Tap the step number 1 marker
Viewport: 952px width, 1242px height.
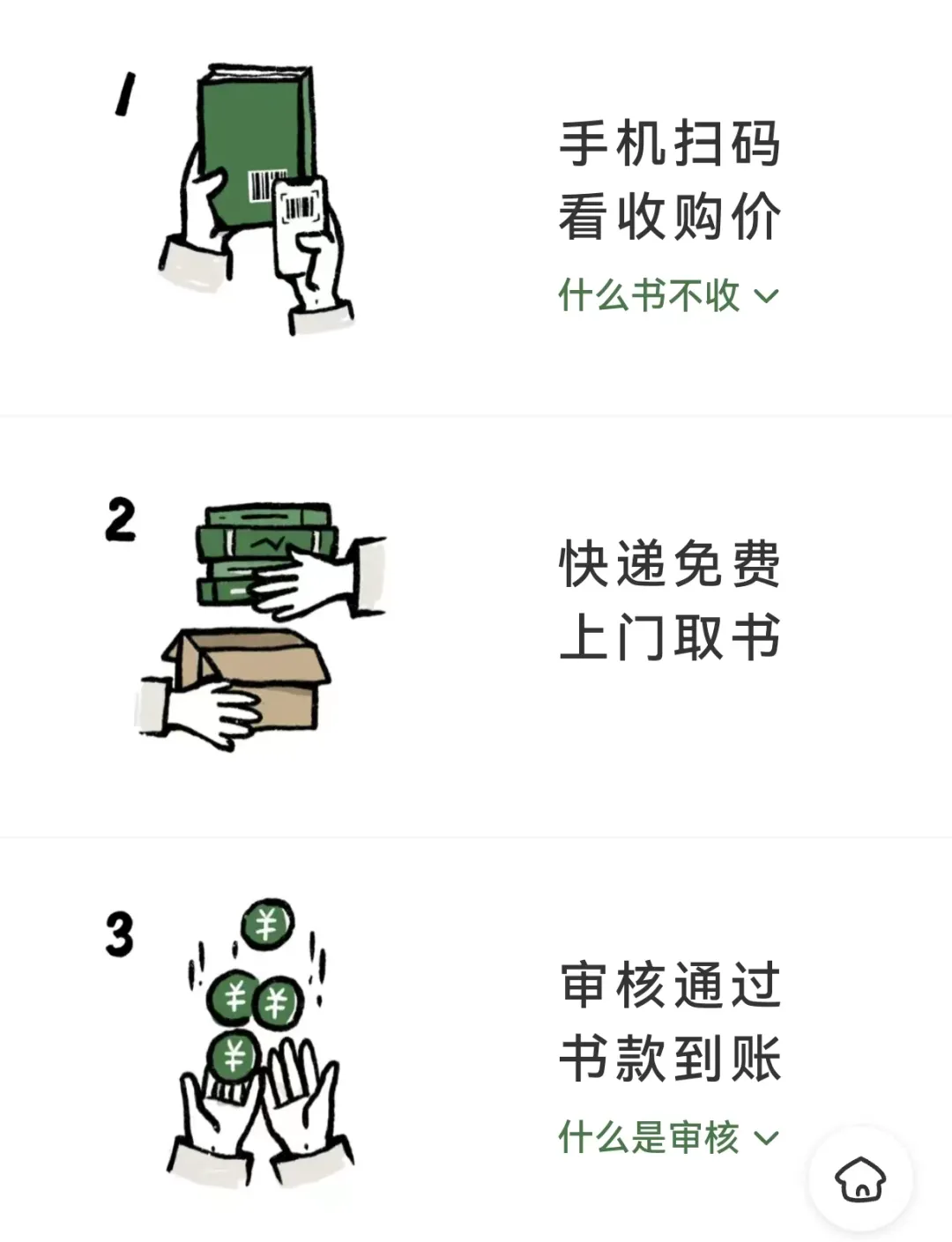coord(123,93)
